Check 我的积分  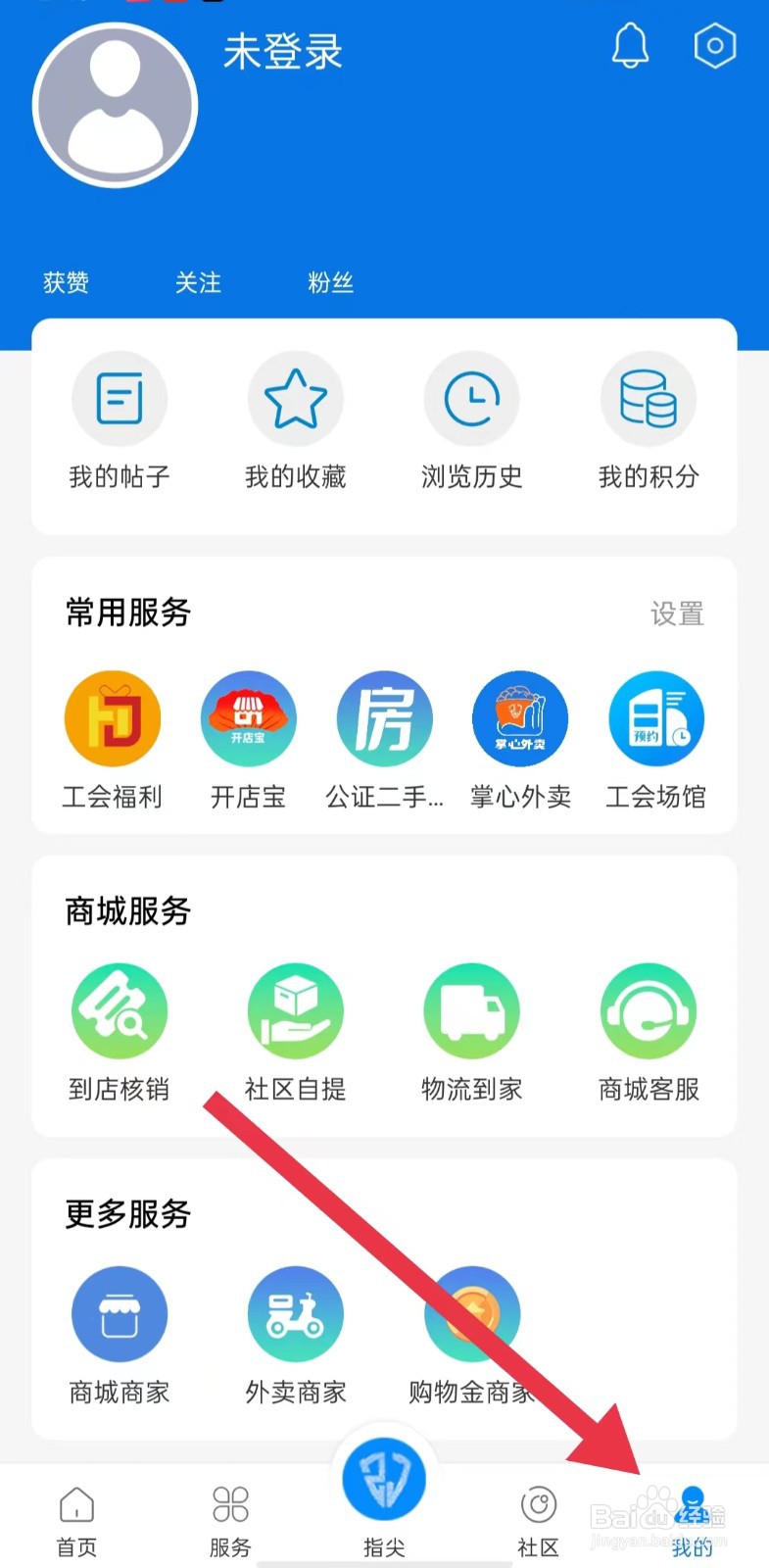click(x=649, y=422)
